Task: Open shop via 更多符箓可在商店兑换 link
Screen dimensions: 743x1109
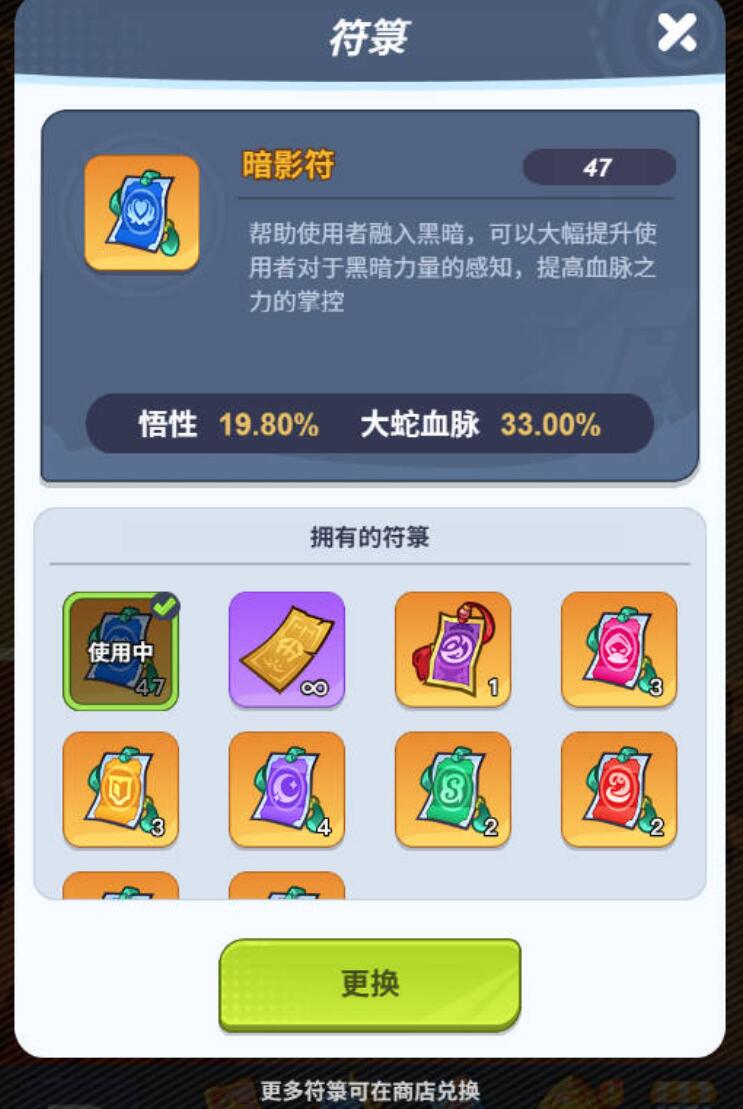Action: pyautogui.click(x=371, y=1092)
